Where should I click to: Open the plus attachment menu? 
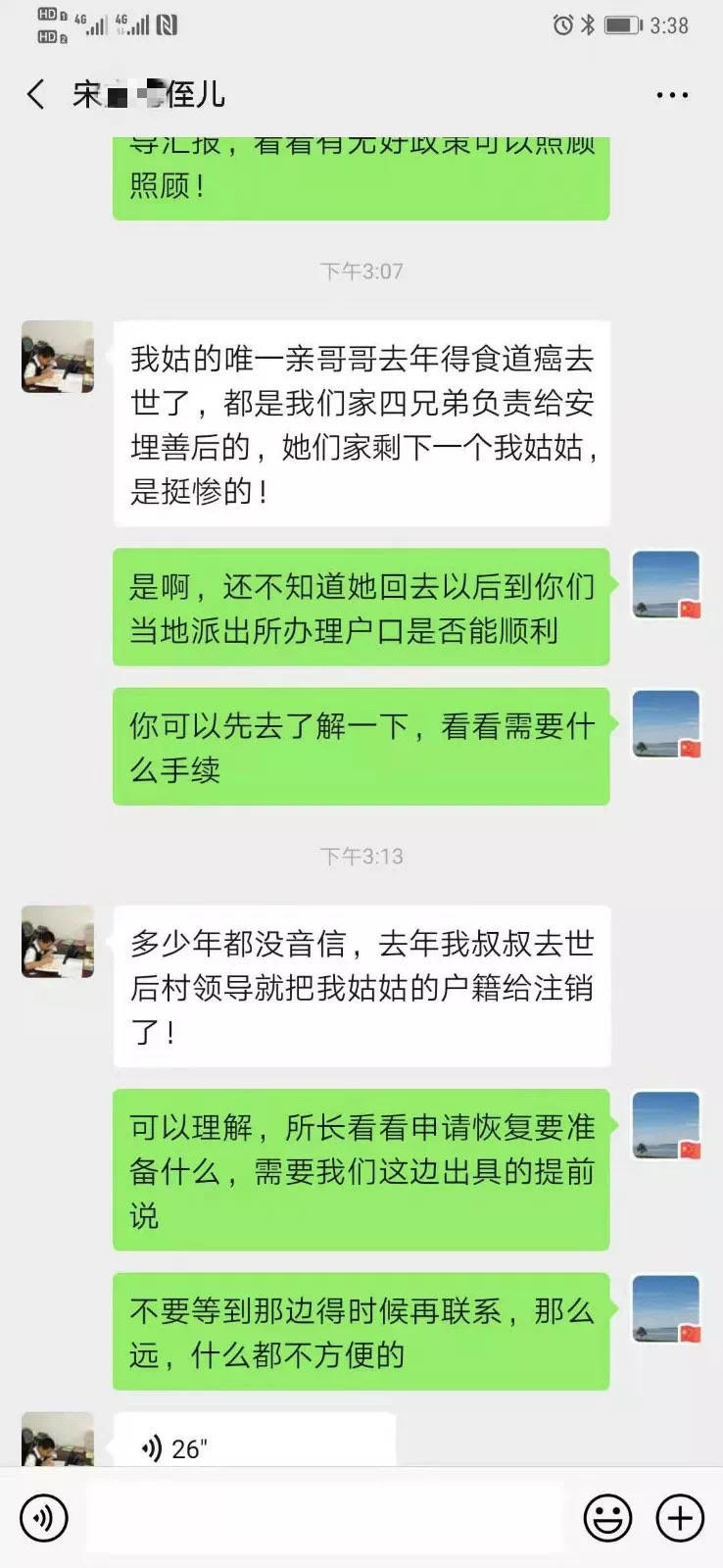679,1518
